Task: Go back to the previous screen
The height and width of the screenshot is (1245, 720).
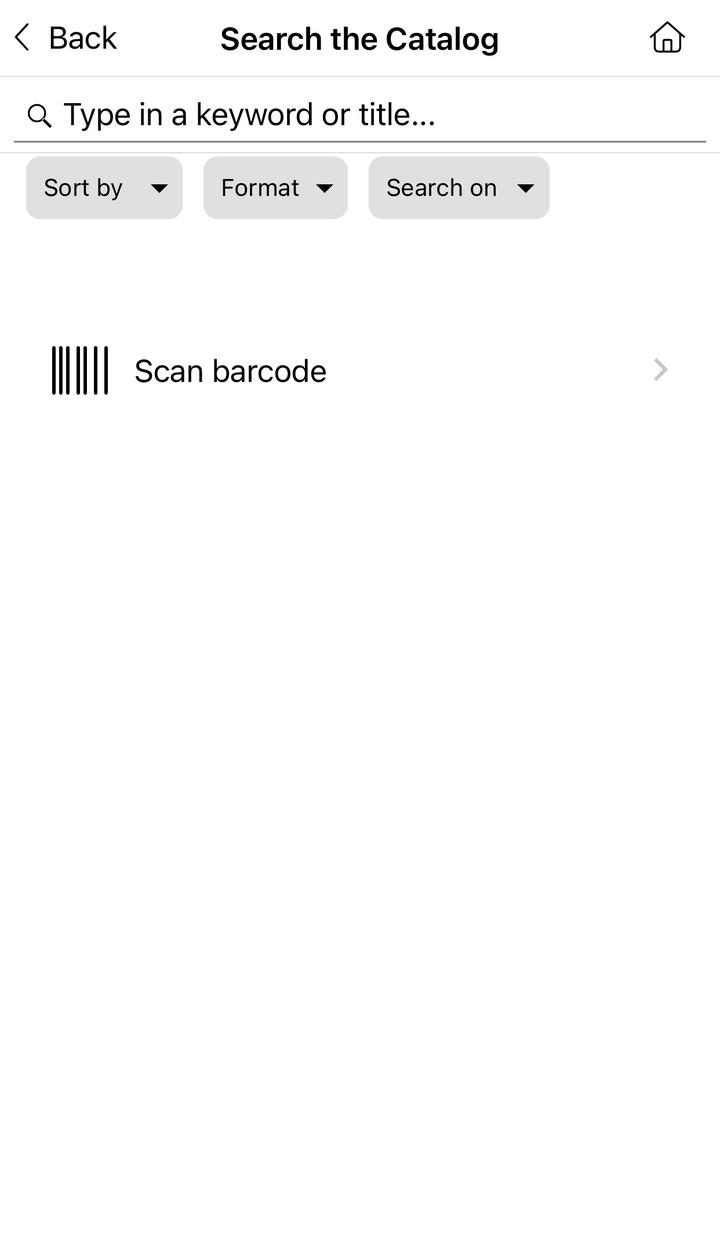Action: tap(66, 38)
